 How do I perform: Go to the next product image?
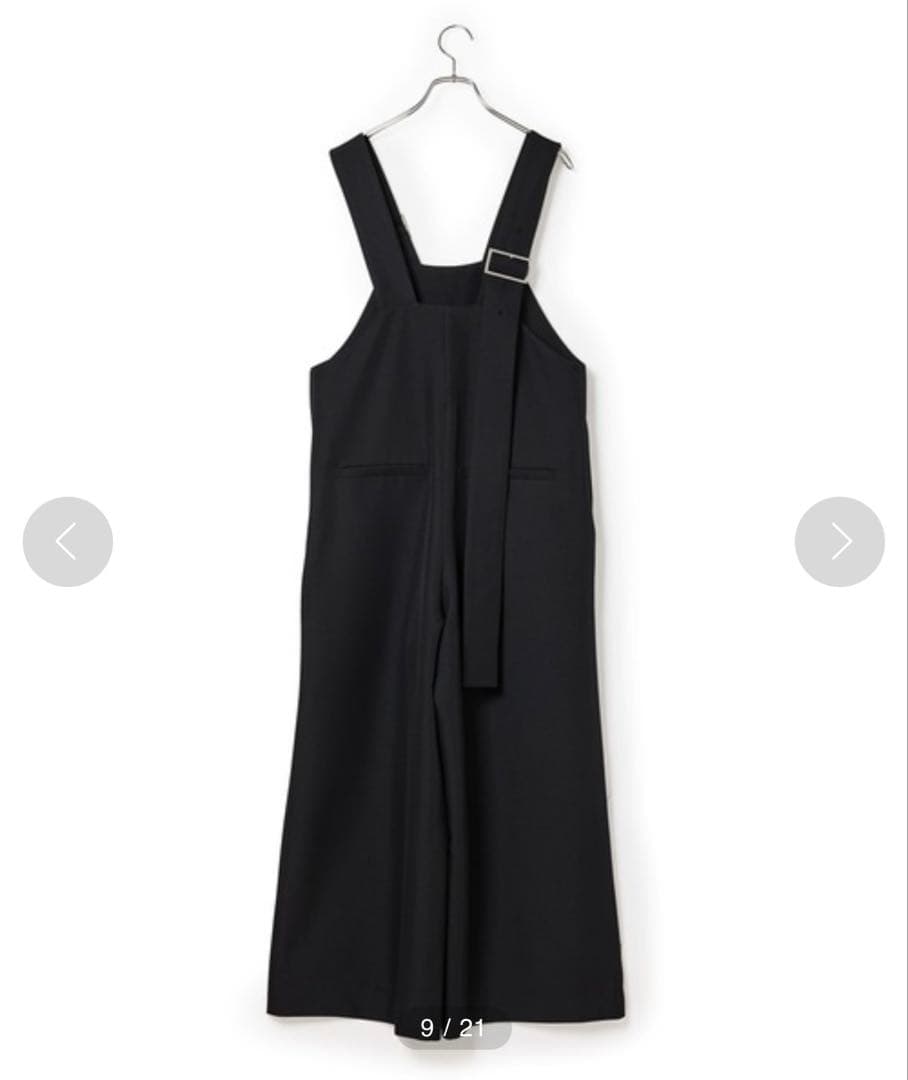point(840,541)
